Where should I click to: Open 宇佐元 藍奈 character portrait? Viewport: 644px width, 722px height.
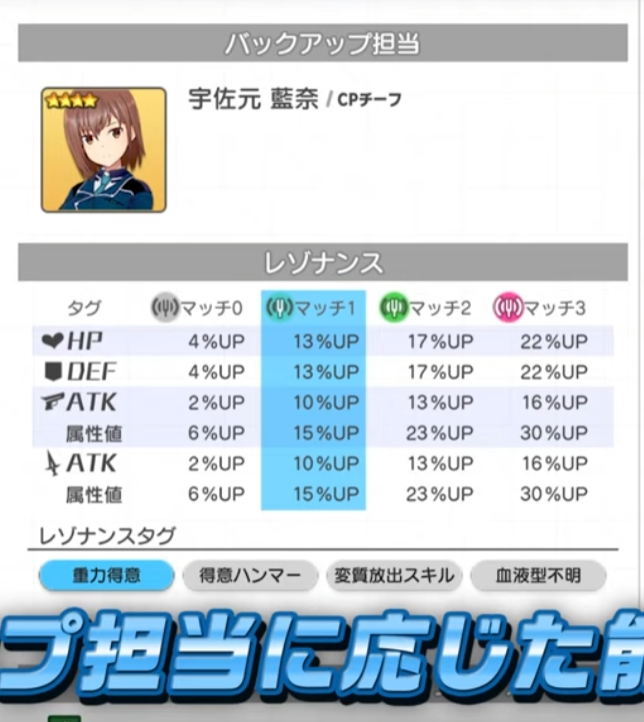[x=104, y=150]
